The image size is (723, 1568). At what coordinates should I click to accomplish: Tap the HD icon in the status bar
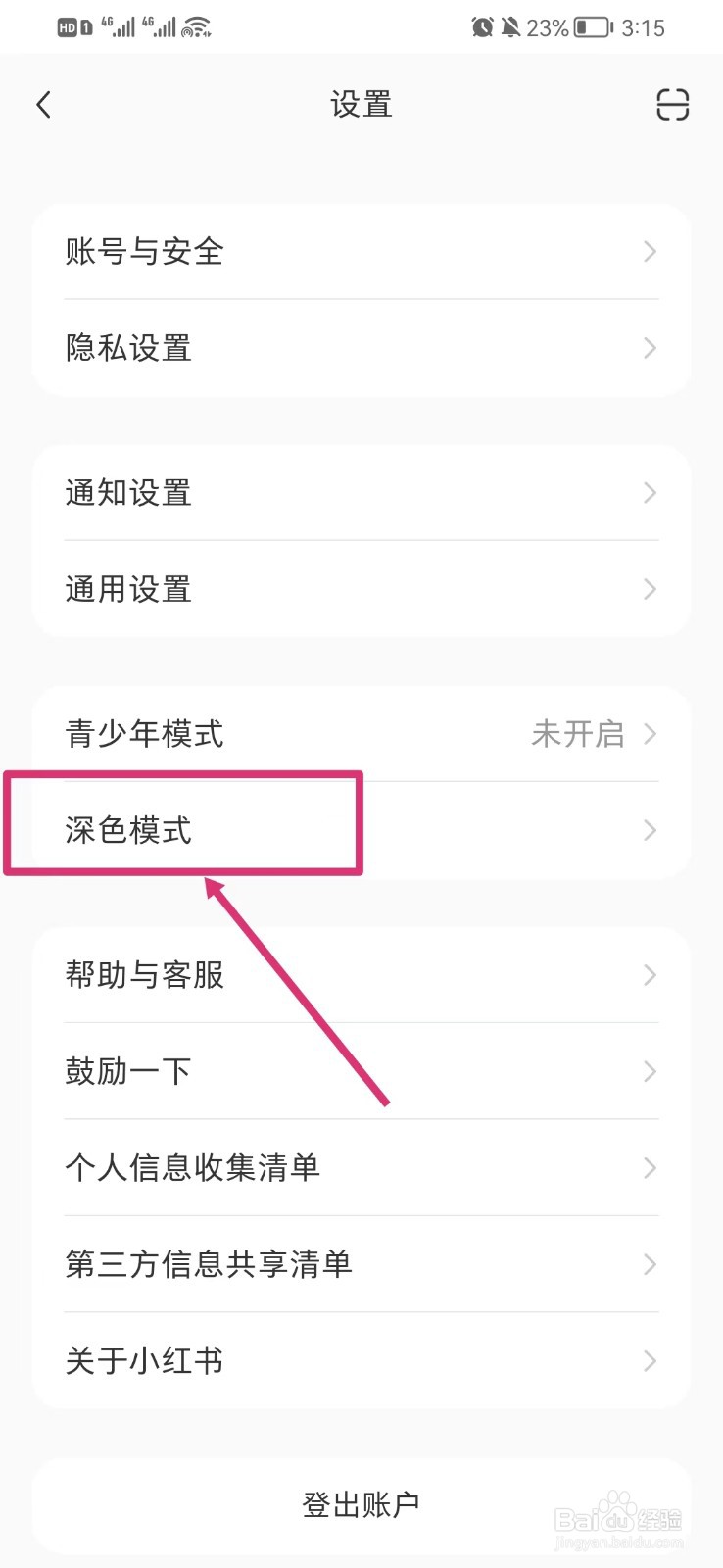[x=67, y=27]
